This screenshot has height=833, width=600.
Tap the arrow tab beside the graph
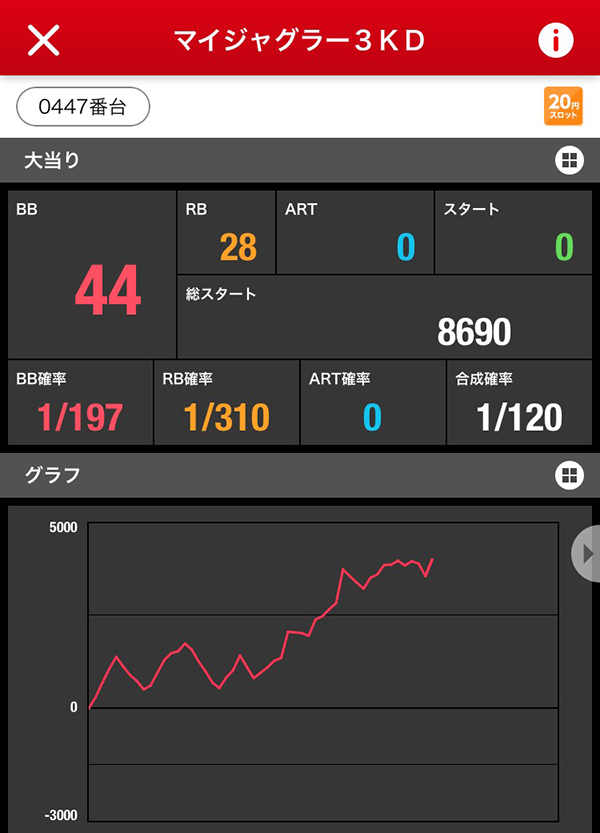pos(586,553)
